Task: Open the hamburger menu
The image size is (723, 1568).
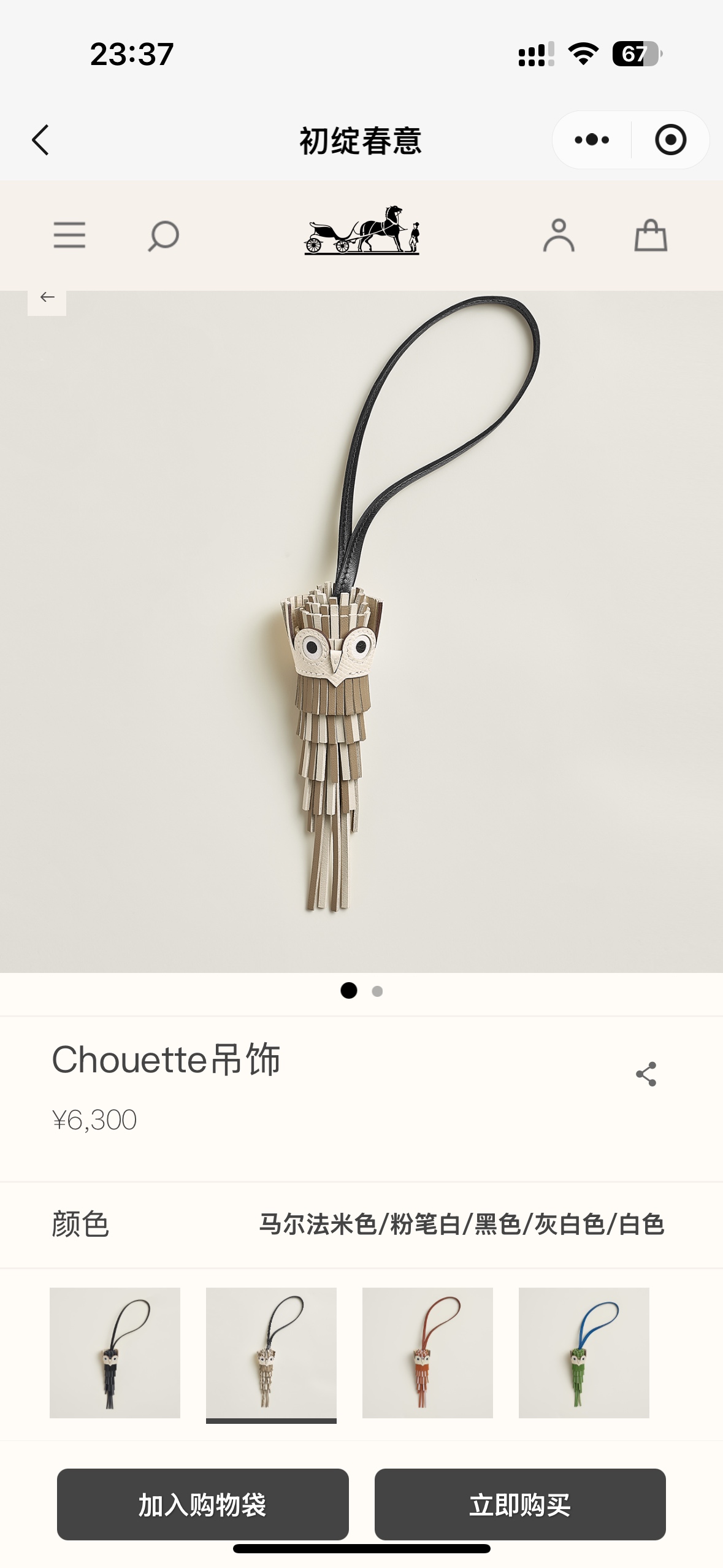Action: click(69, 236)
